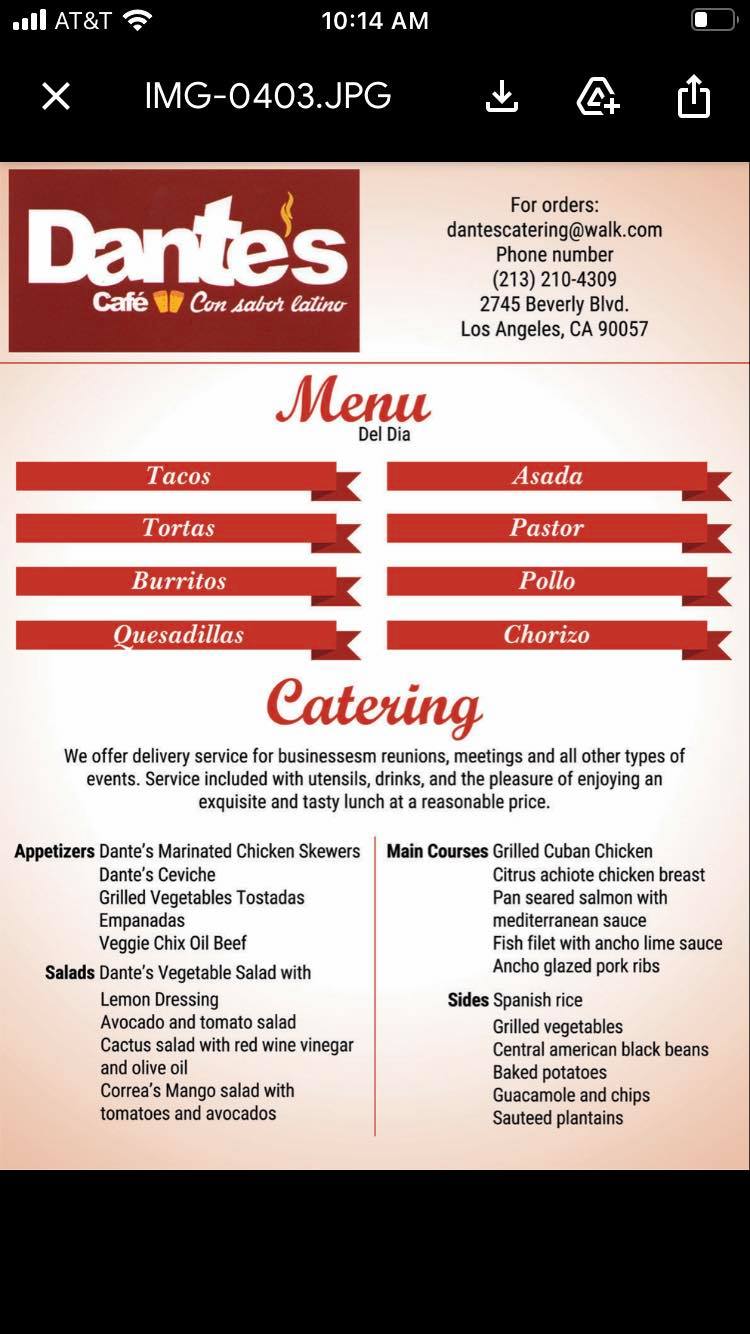The image size is (750, 1334).
Task: Download the image file
Action: [501, 97]
